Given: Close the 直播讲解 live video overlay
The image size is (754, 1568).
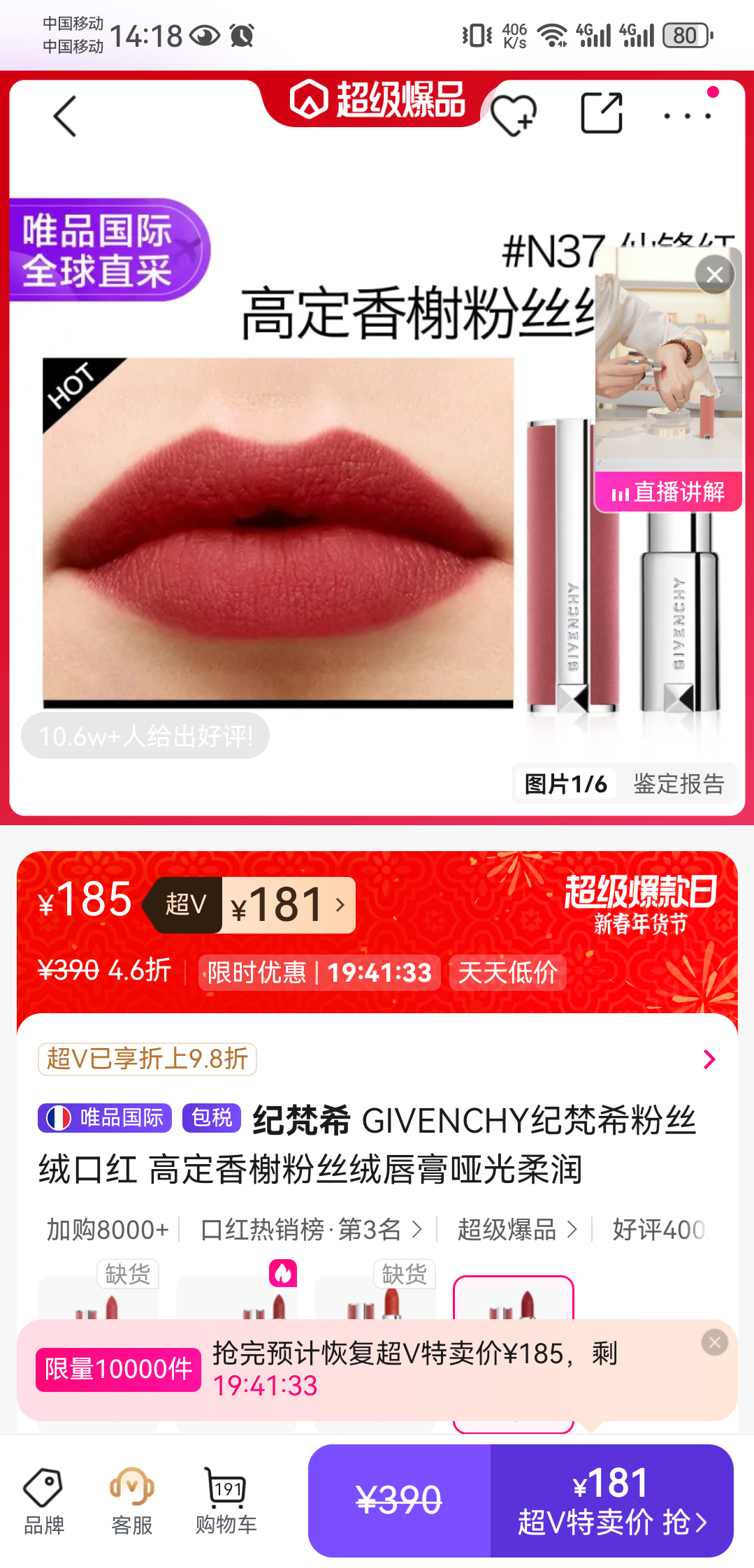Looking at the screenshot, I should [x=713, y=274].
